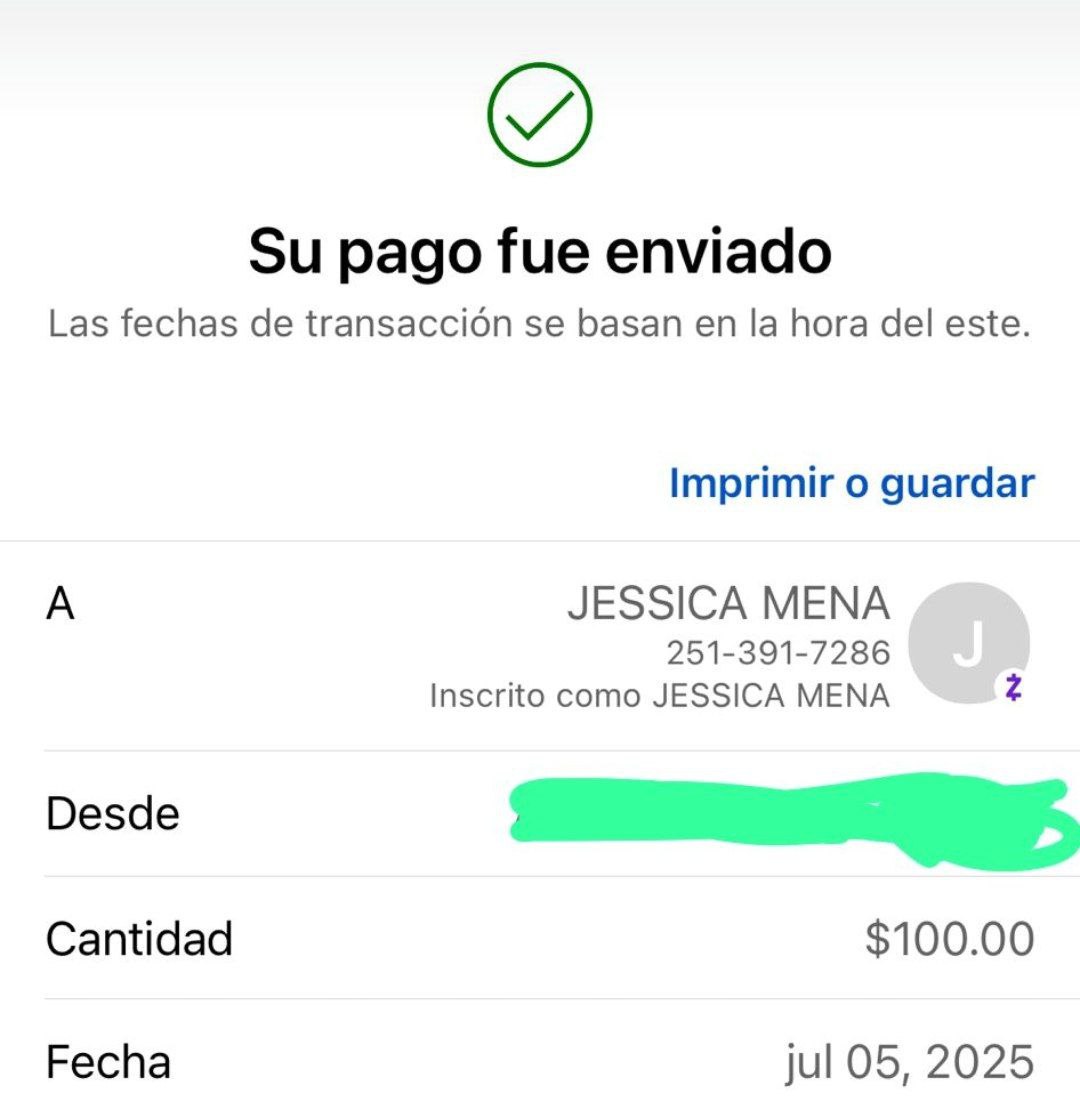Tap the Imprimir o guardar link
Image resolution: width=1080 pixels, height=1102 pixels.
coord(851,483)
